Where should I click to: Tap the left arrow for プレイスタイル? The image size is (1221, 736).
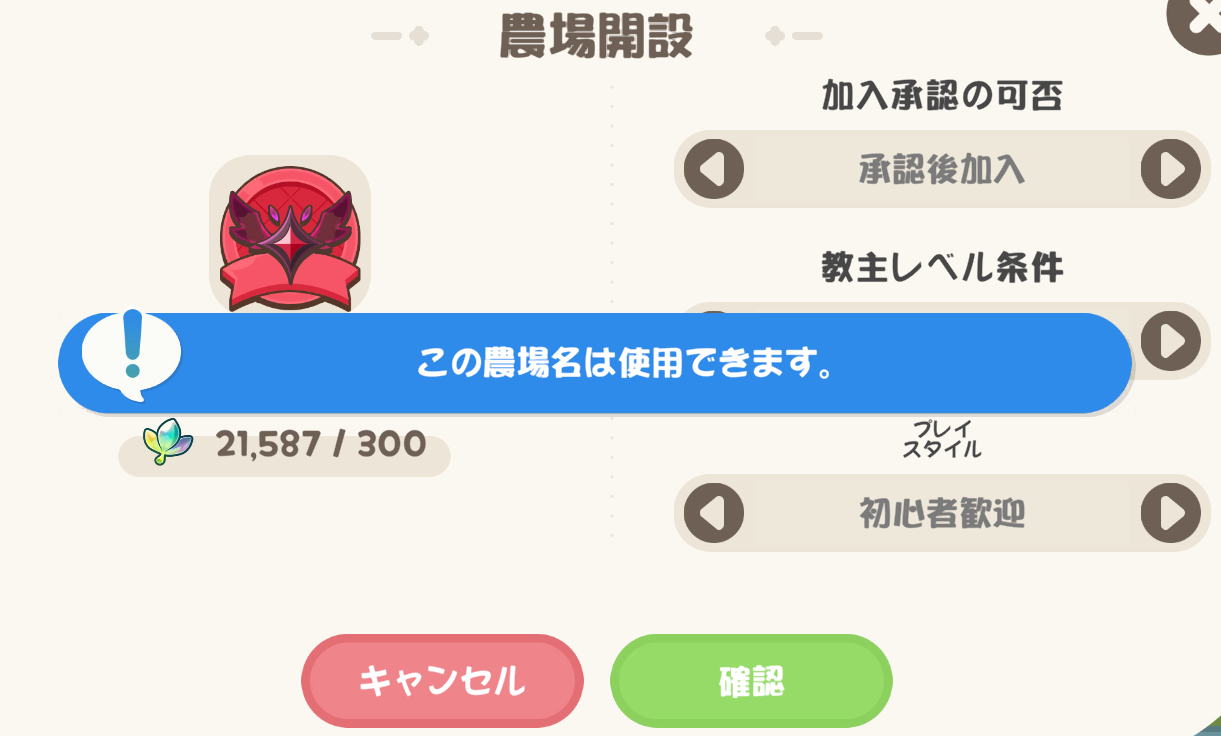pyautogui.click(x=714, y=513)
